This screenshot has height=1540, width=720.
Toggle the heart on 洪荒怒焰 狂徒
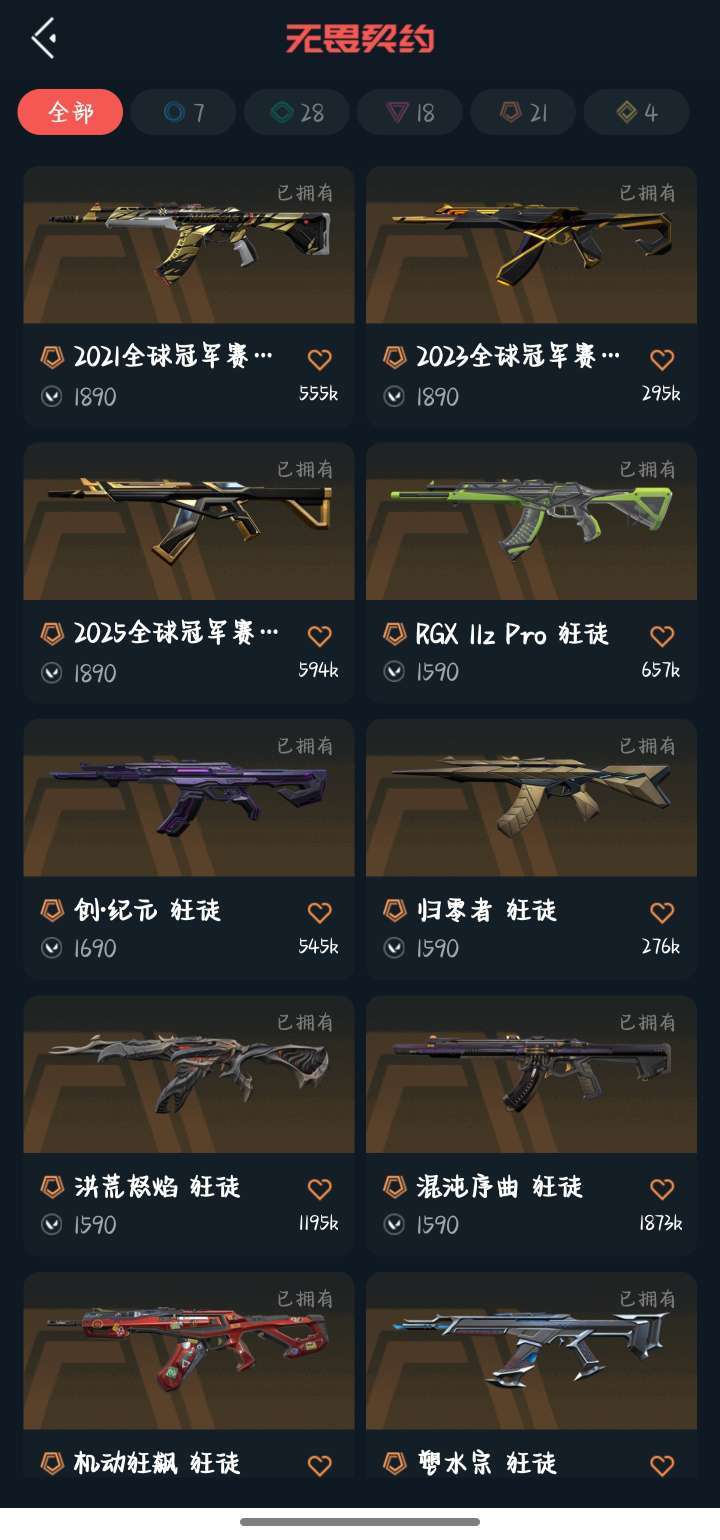coord(320,1187)
